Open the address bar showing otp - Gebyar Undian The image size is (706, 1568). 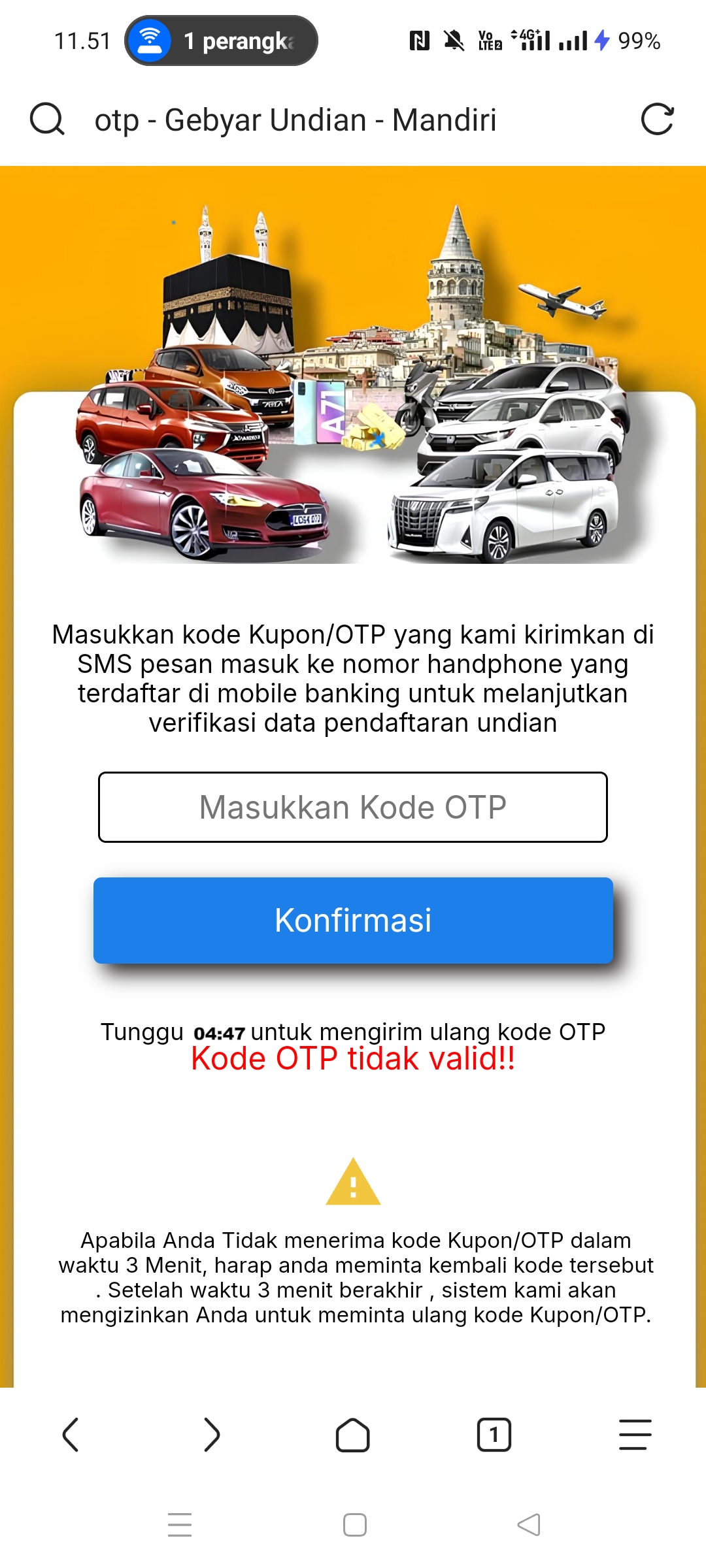(295, 120)
